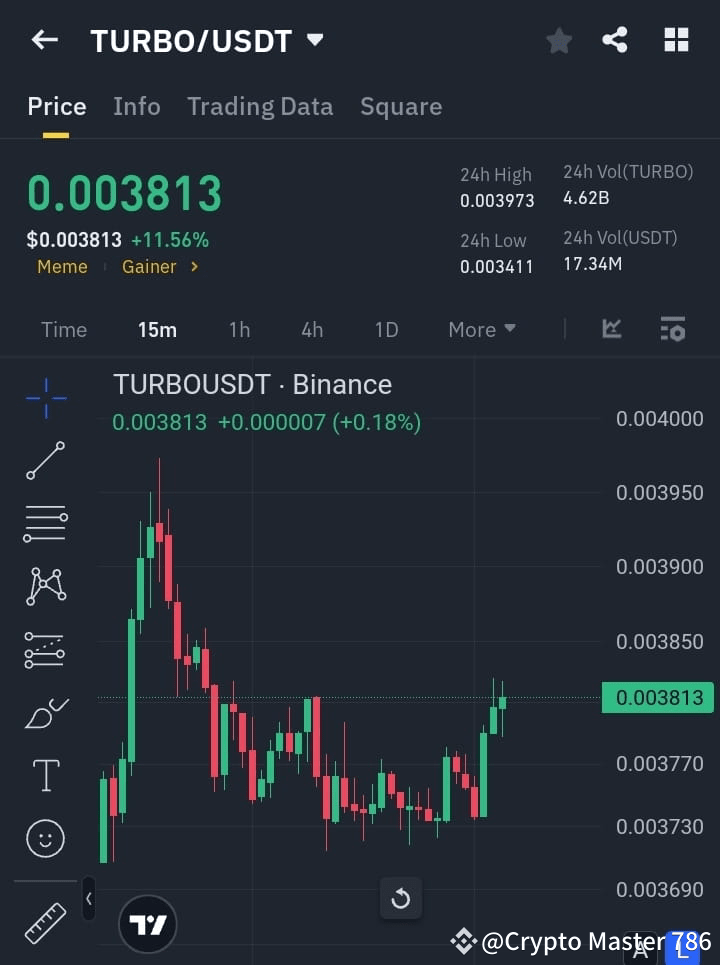Select the crosshair tool
The width and height of the screenshot is (720, 965).
pyautogui.click(x=44, y=398)
